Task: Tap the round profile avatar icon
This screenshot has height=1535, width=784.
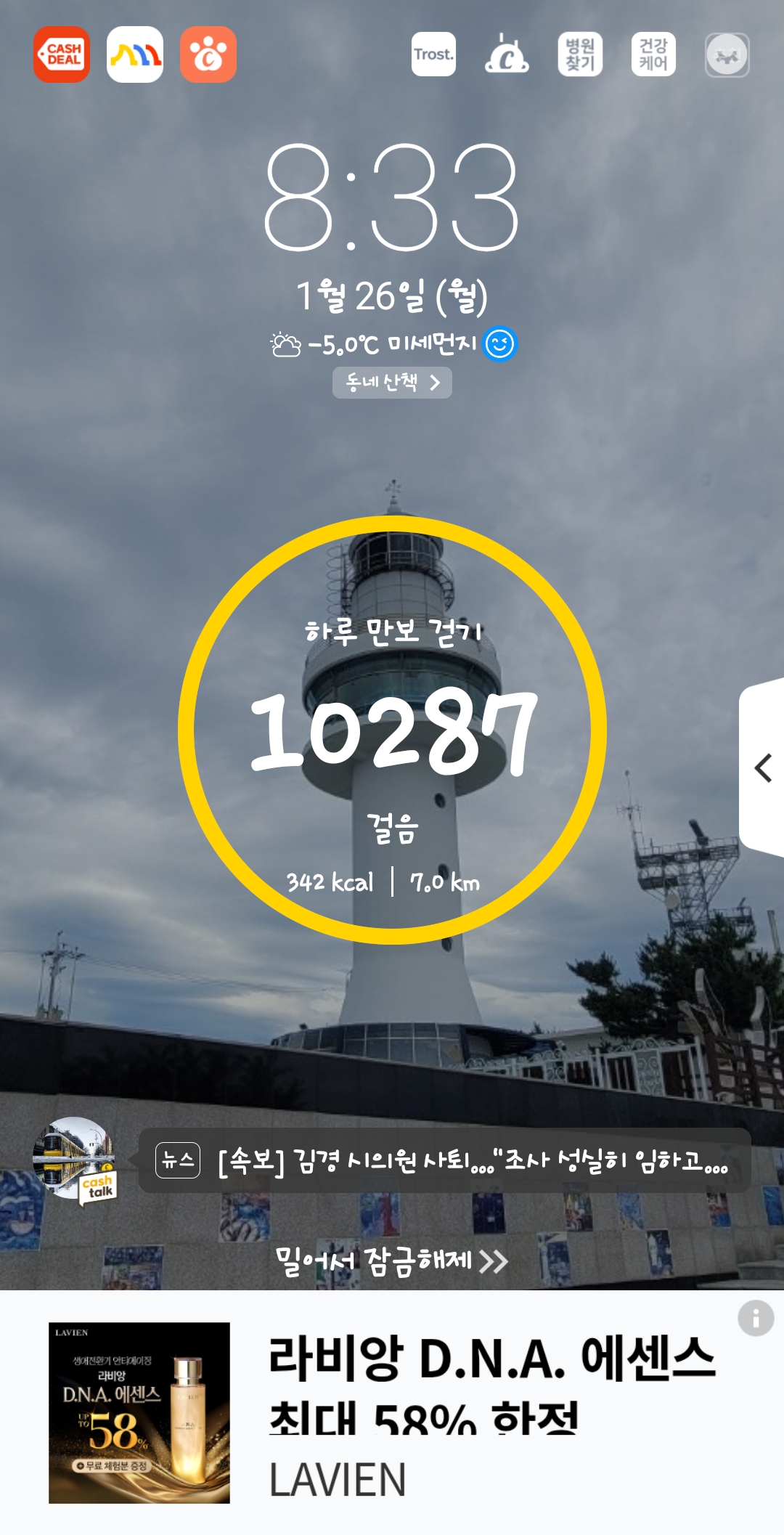Action: coord(727,55)
